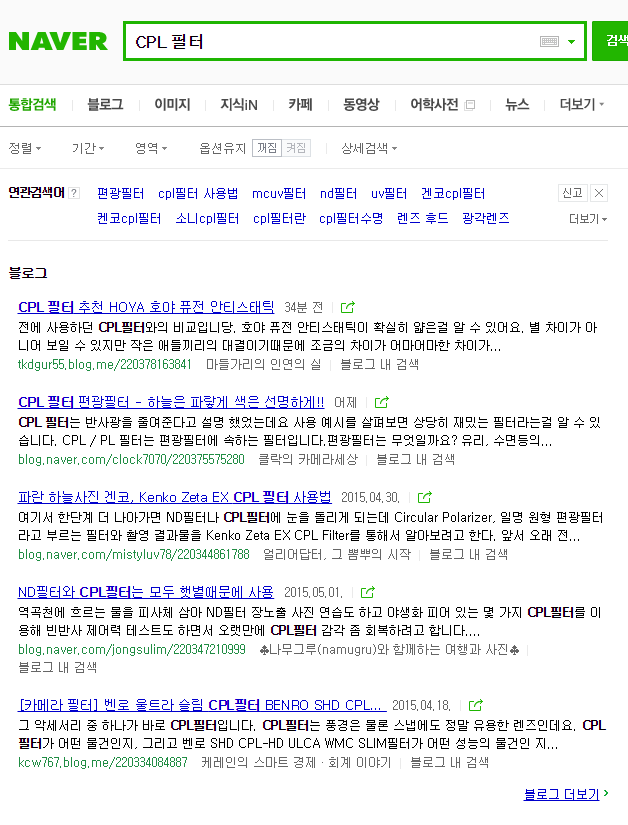Open blog post CPL 필터 편광필터 하늘은 파랗게
The image size is (628, 825).
[171, 402]
